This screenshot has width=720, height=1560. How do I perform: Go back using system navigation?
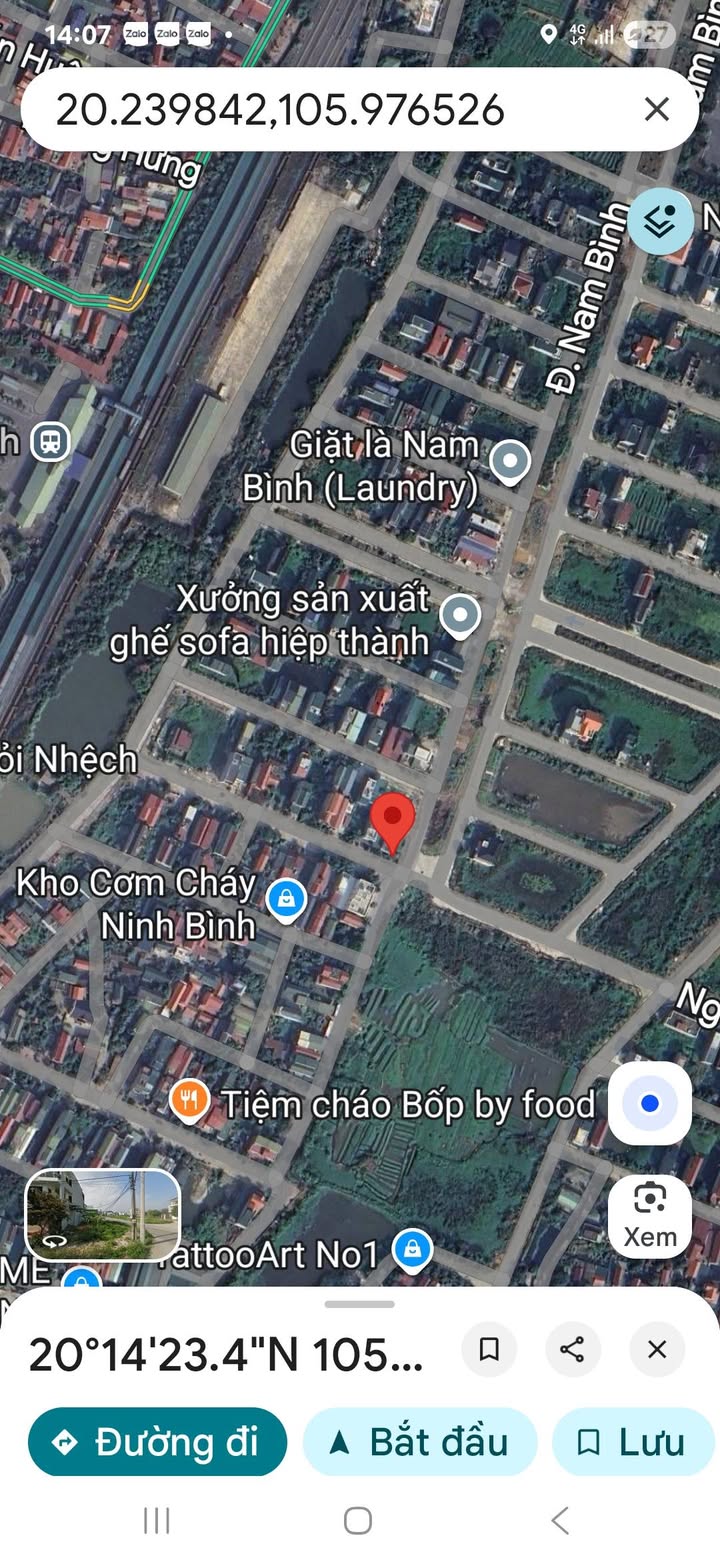(x=560, y=1521)
